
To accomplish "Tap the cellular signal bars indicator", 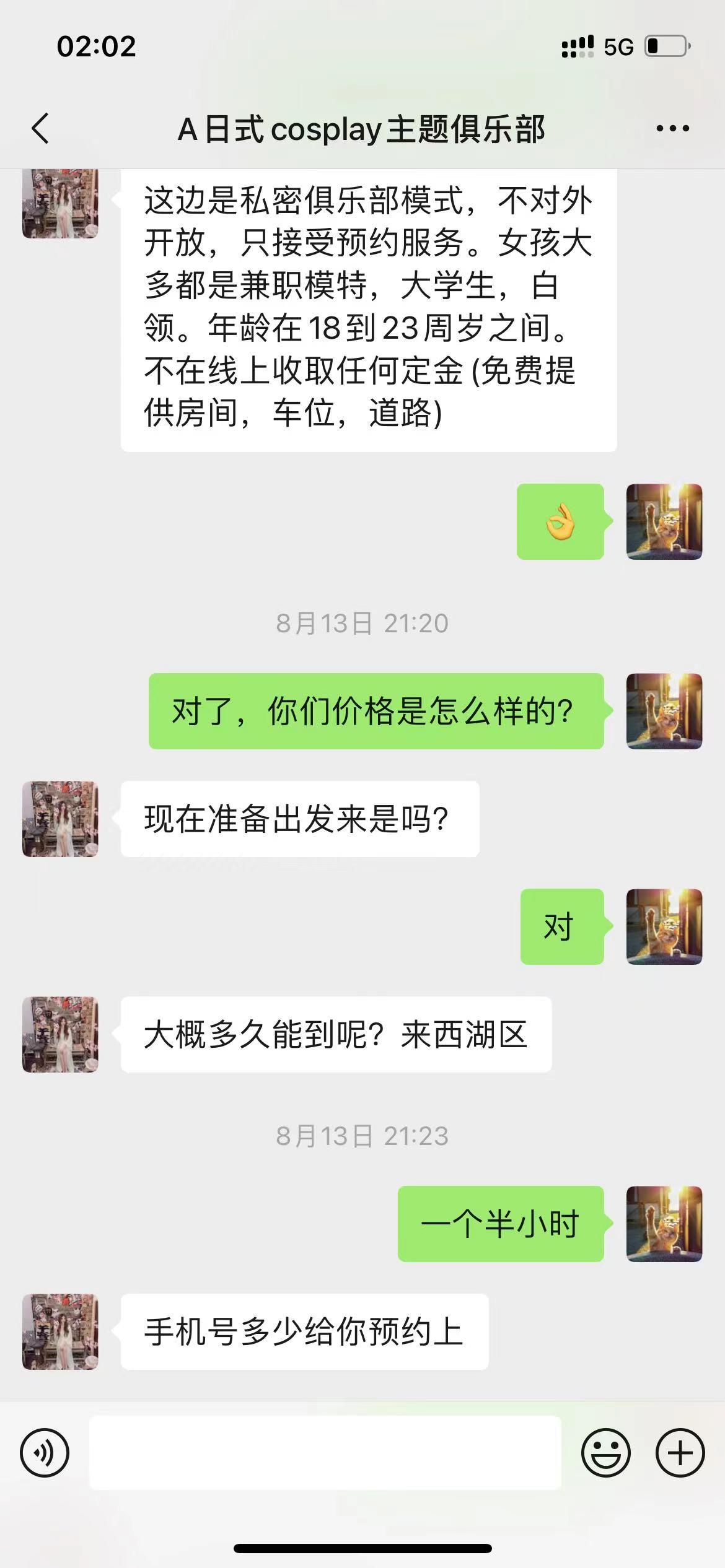I will [578, 46].
